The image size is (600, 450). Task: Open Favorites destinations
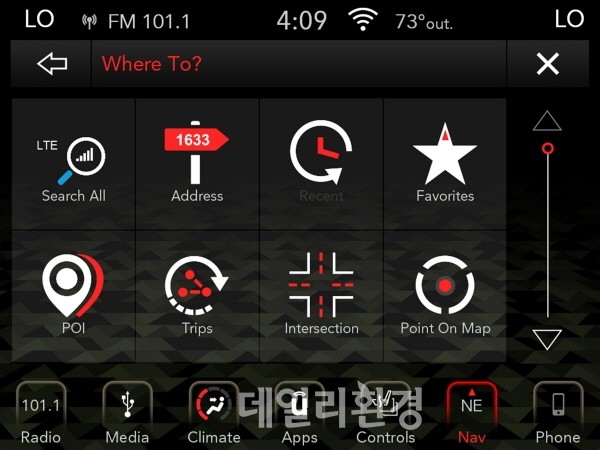tap(445, 164)
